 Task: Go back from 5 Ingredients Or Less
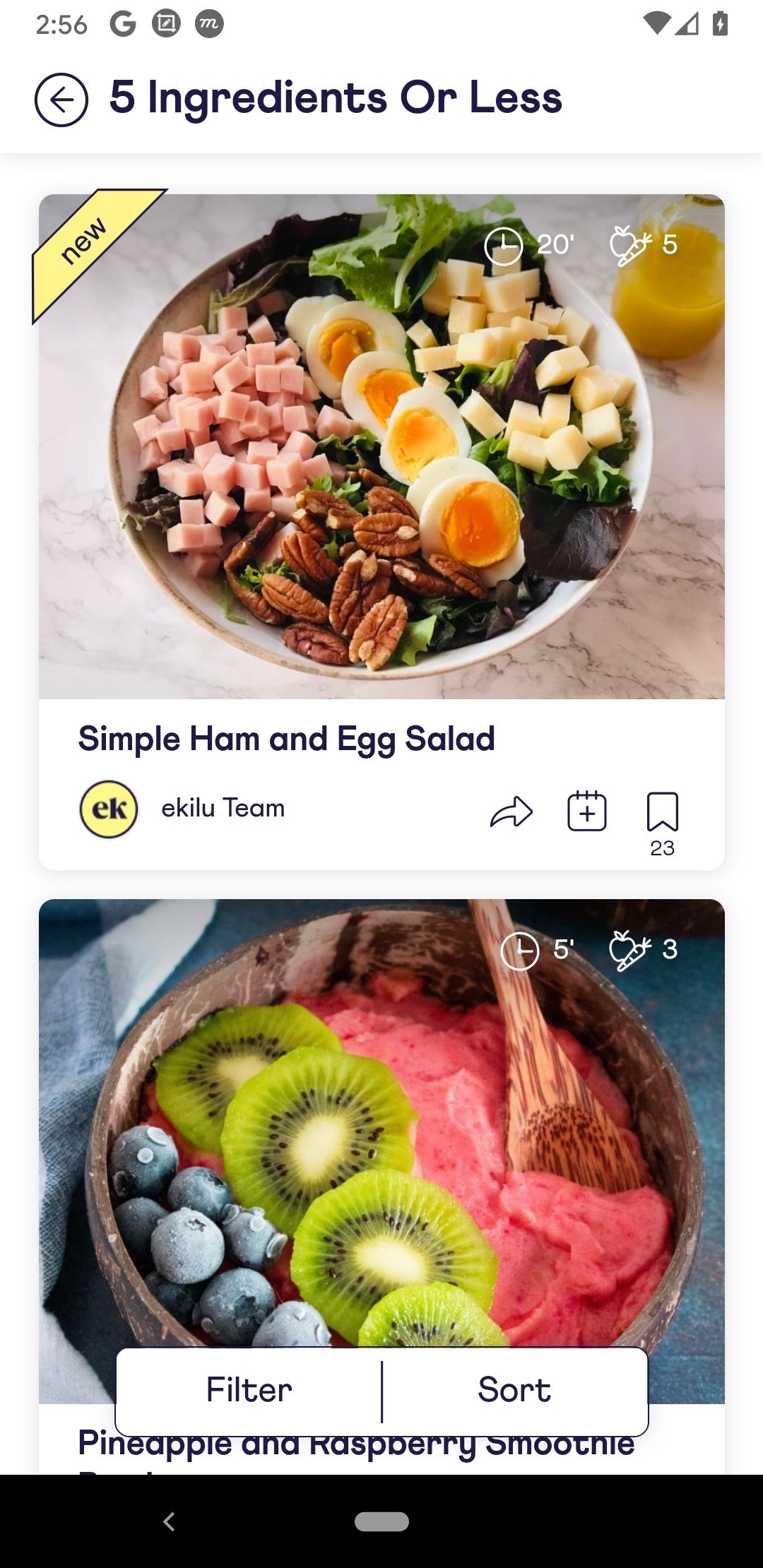click(61, 100)
